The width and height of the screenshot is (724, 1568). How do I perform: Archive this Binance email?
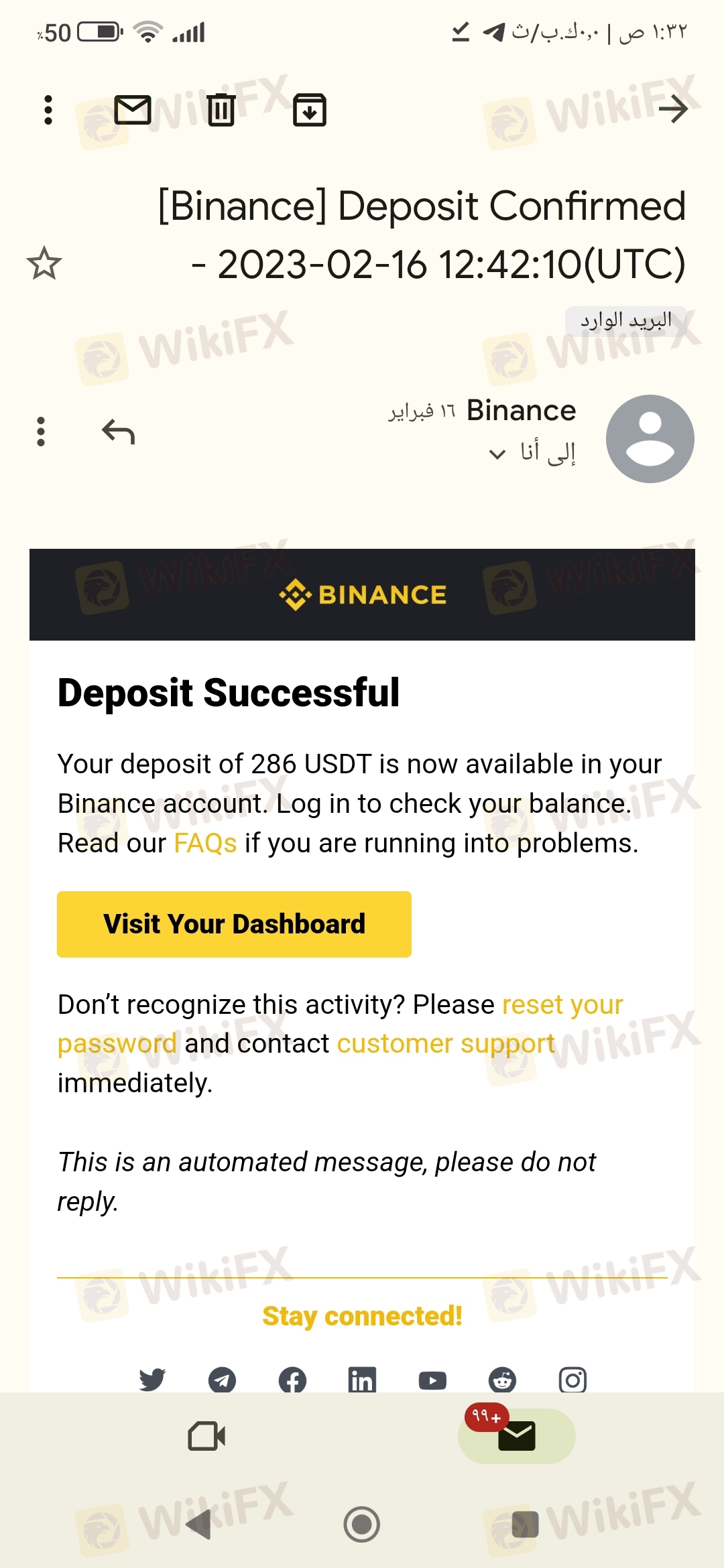310,110
